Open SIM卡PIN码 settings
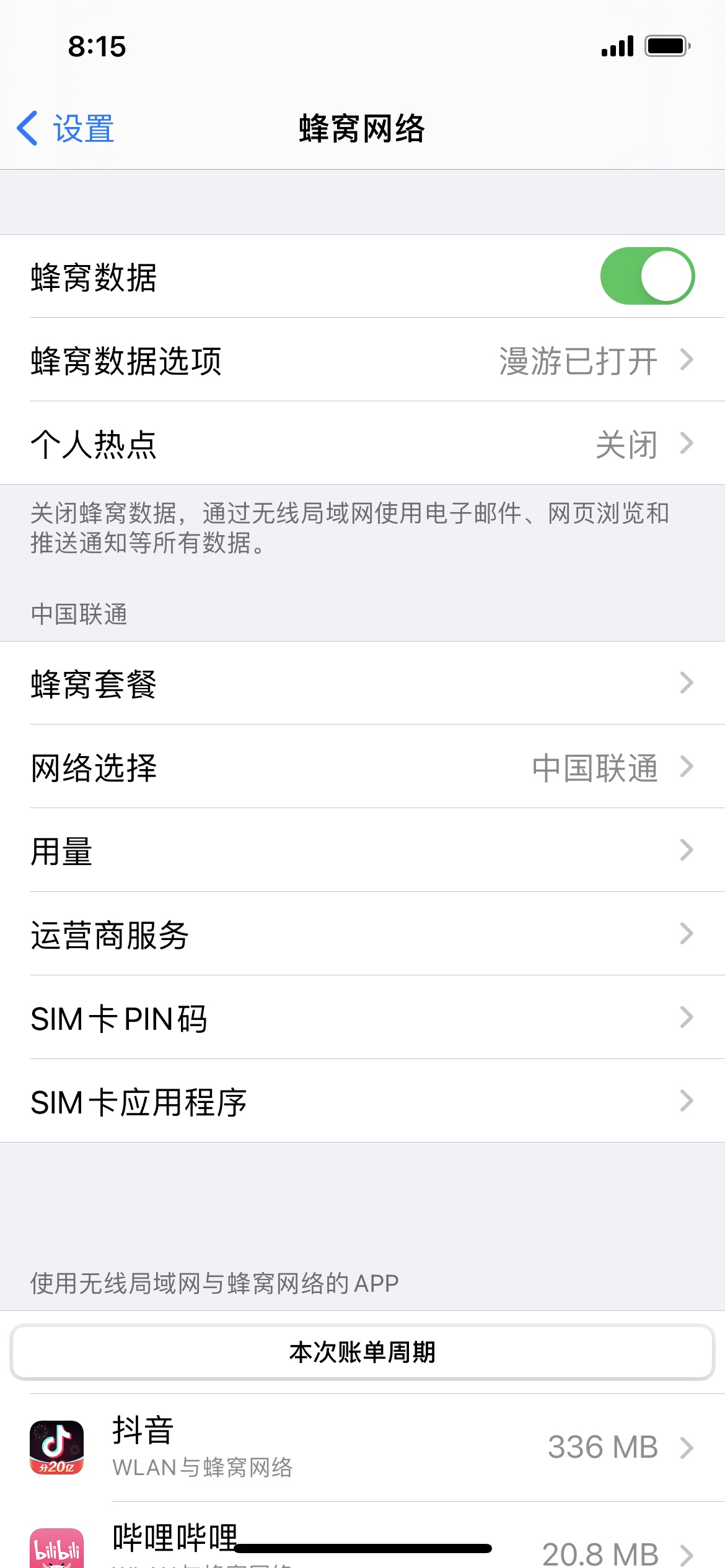The image size is (725, 1568). pyautogui.click(x=362, y=1017)
